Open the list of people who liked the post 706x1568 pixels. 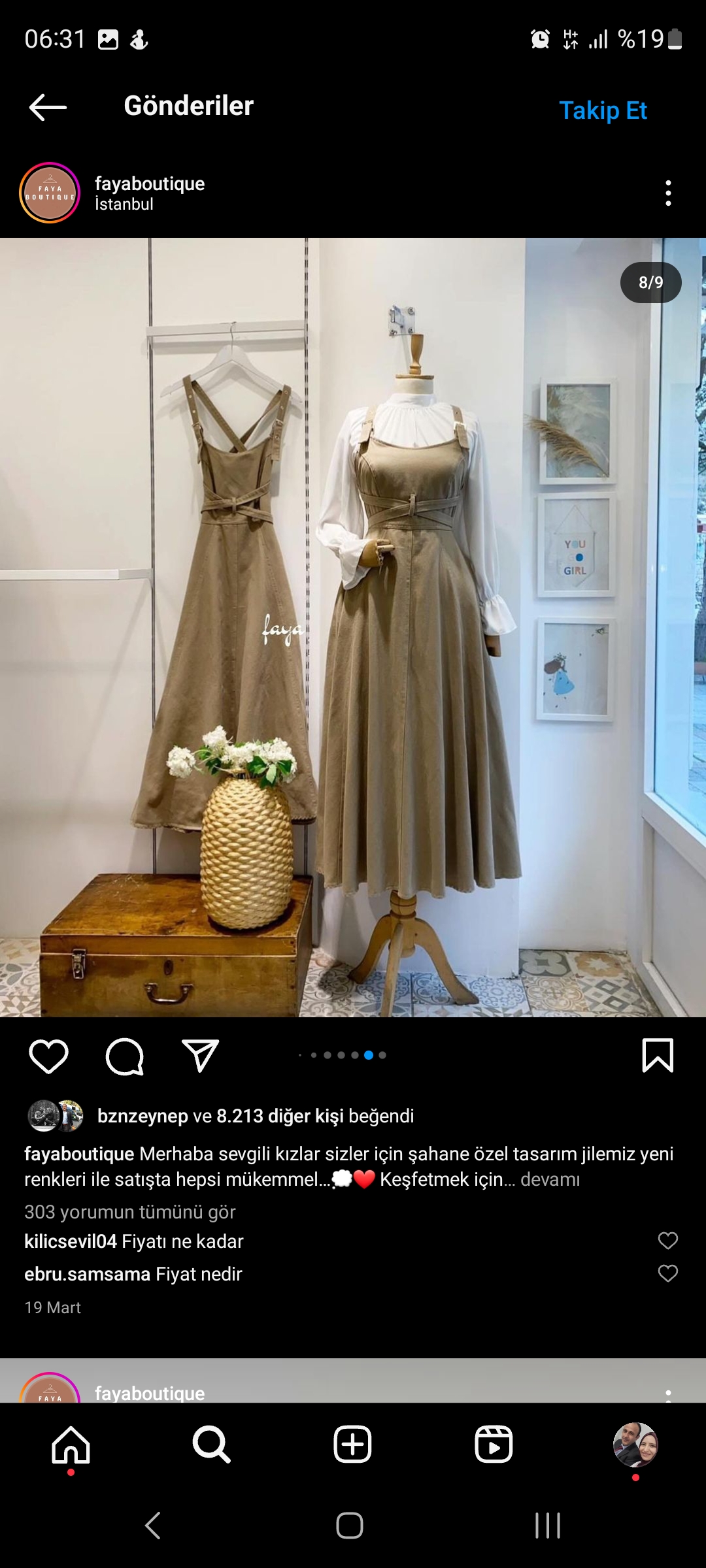(281, 1116)
